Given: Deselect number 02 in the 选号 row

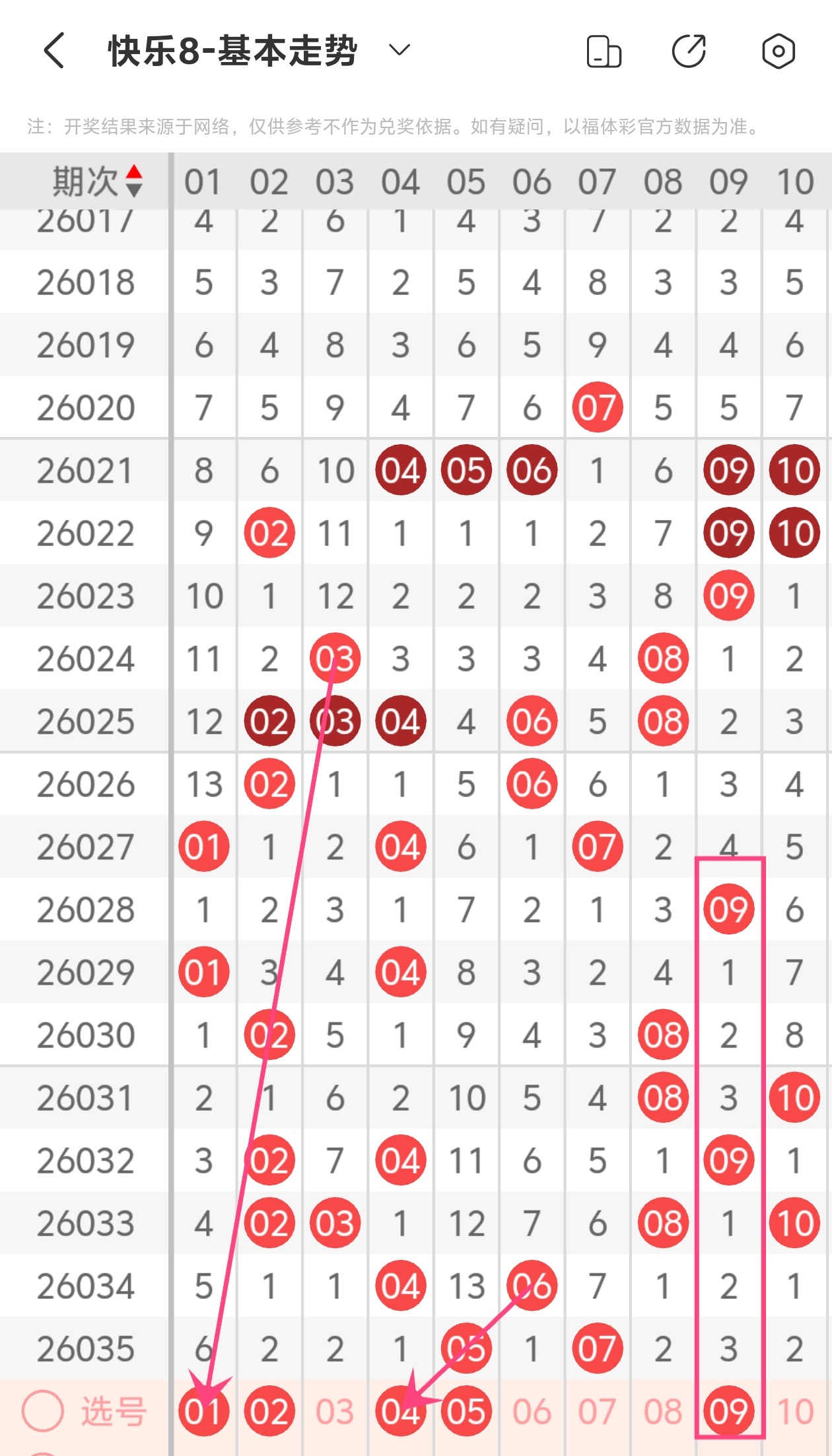Looking at the screenshot, I should point(269,1411).
